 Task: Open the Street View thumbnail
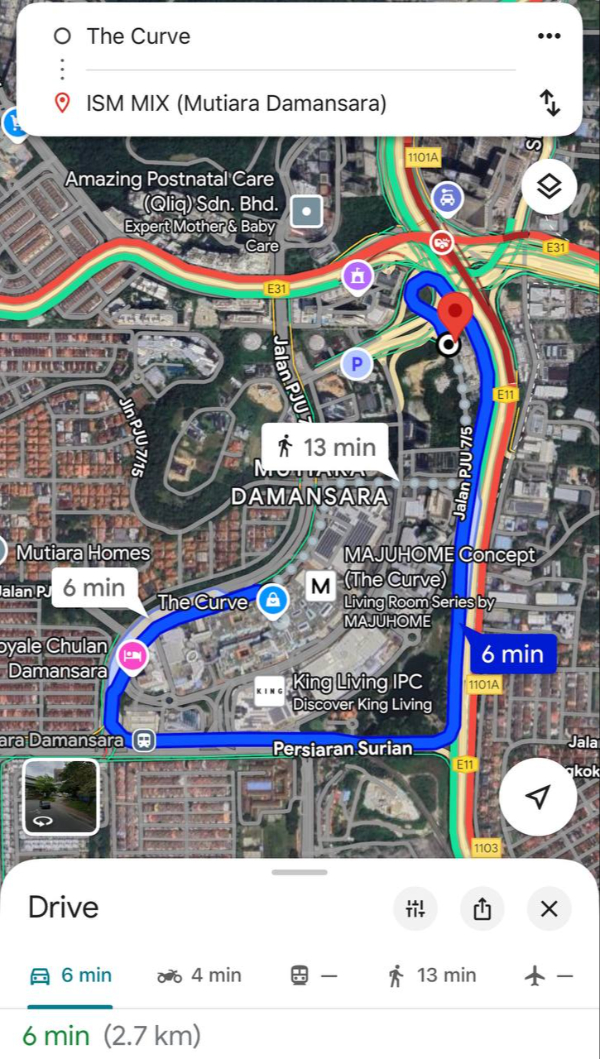click(61, 797)
